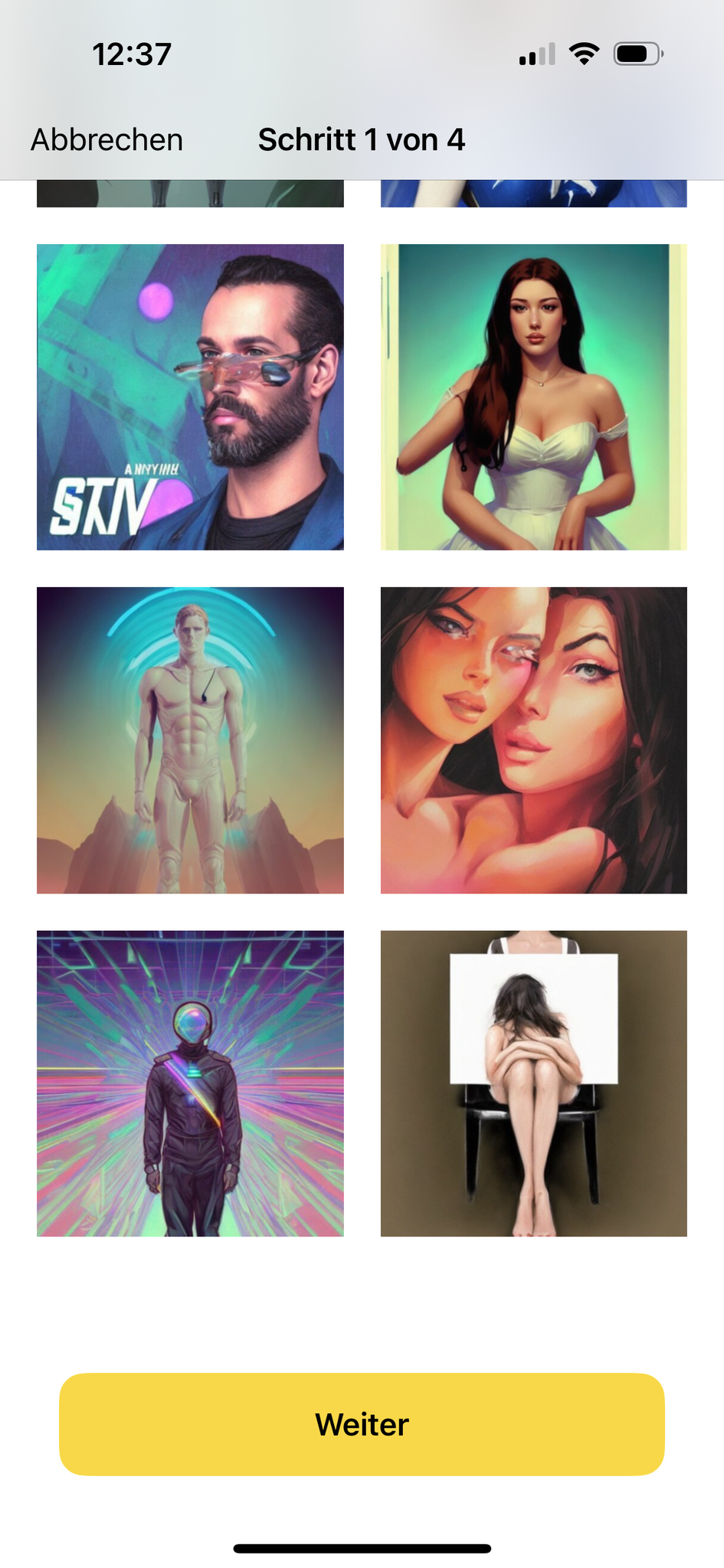The image size is (724, 1568).
Task: Pick the android figure with halo image
Action: tap(190, 740)
